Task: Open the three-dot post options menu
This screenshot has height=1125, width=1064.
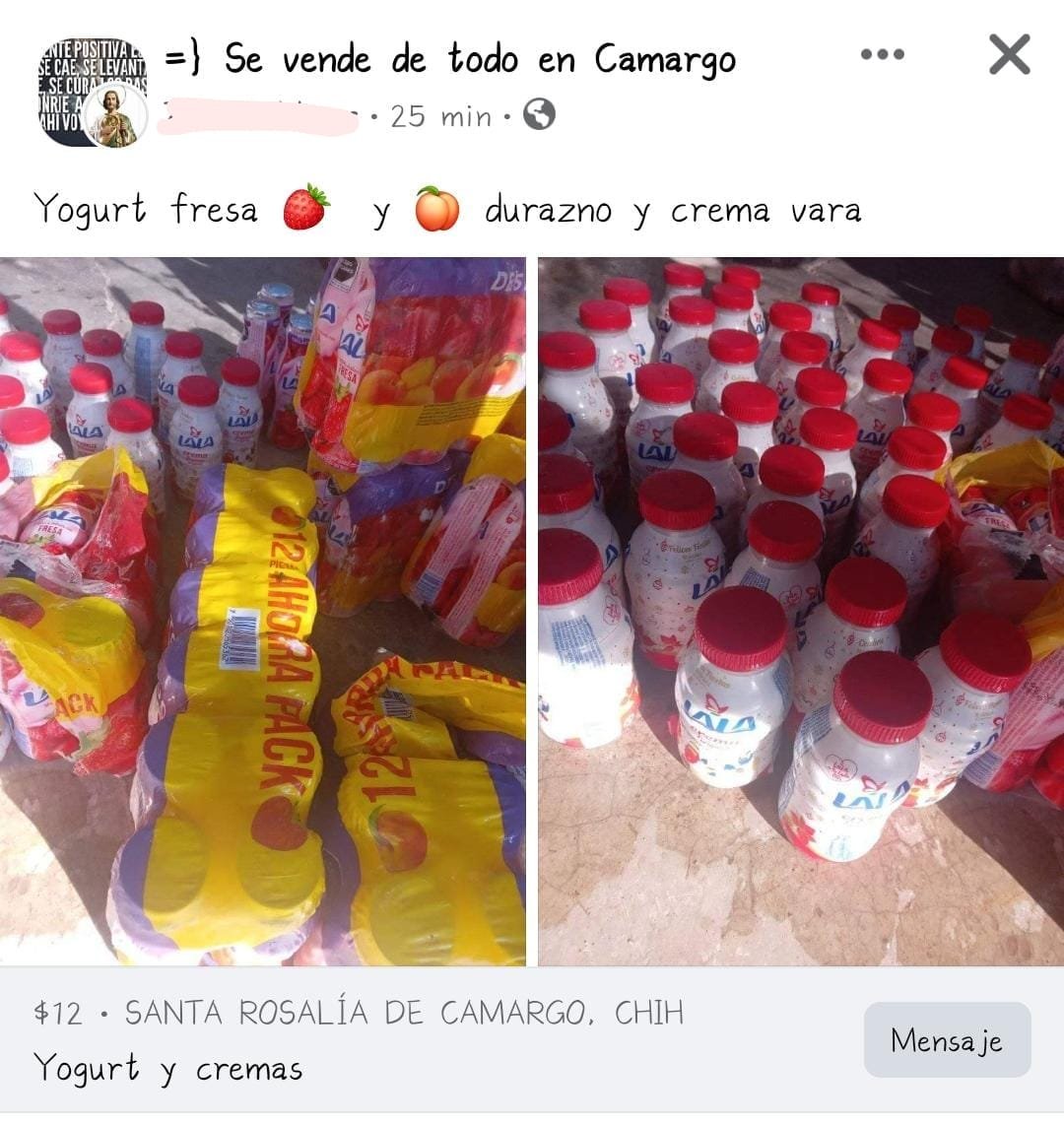Action: click(x=882, y=55)
